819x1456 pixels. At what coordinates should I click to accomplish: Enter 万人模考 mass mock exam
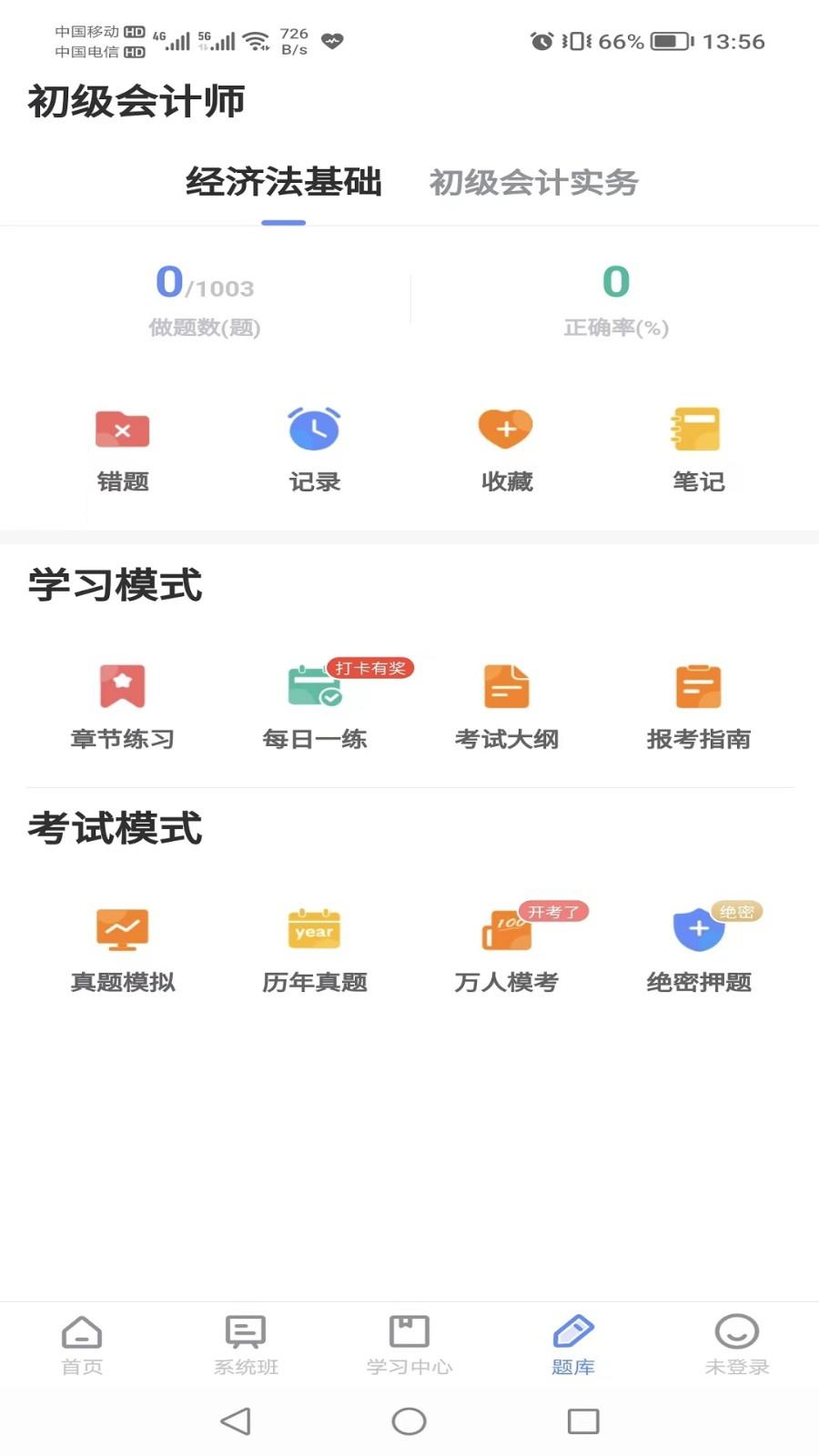coord(505,948)
